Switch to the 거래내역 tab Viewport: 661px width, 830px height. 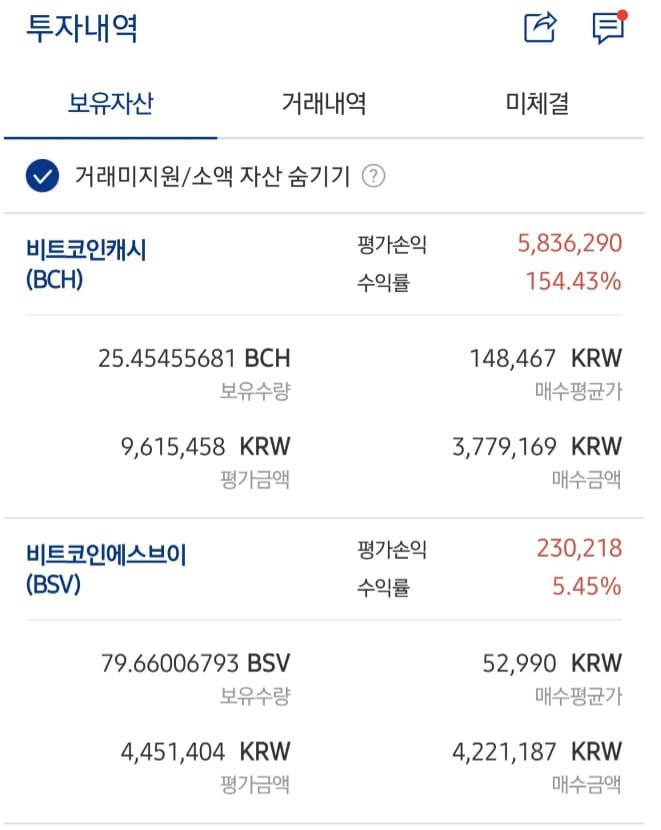coord(323,103)
